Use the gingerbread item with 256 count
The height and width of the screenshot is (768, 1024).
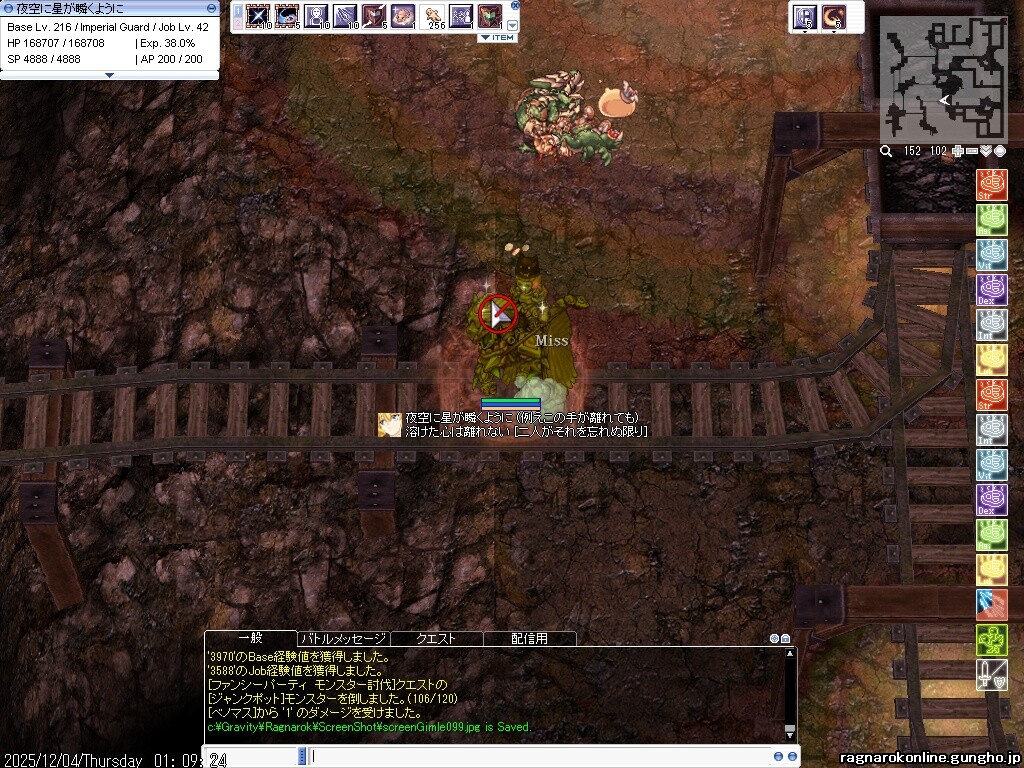(x=433, y=16)
